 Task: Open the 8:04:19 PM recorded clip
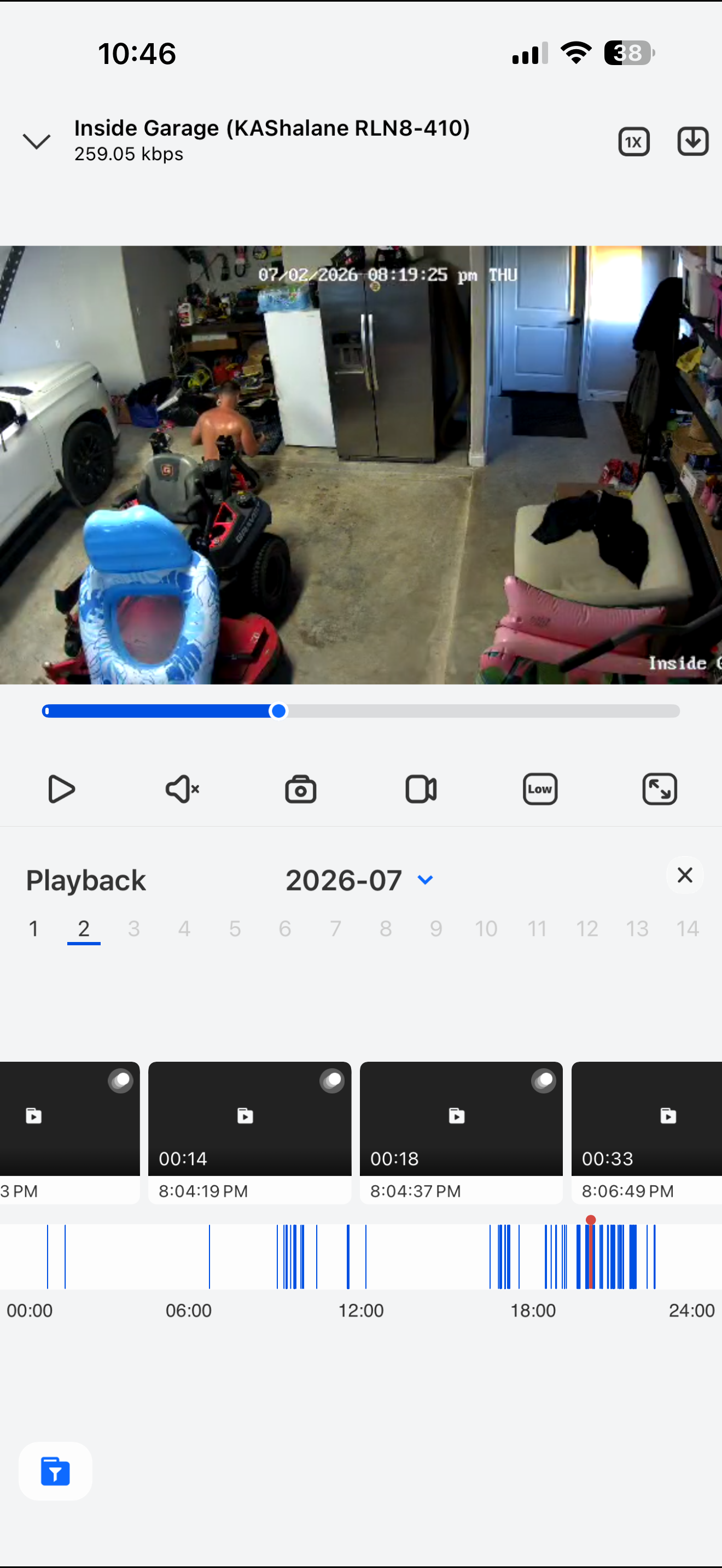point(249,1132)
